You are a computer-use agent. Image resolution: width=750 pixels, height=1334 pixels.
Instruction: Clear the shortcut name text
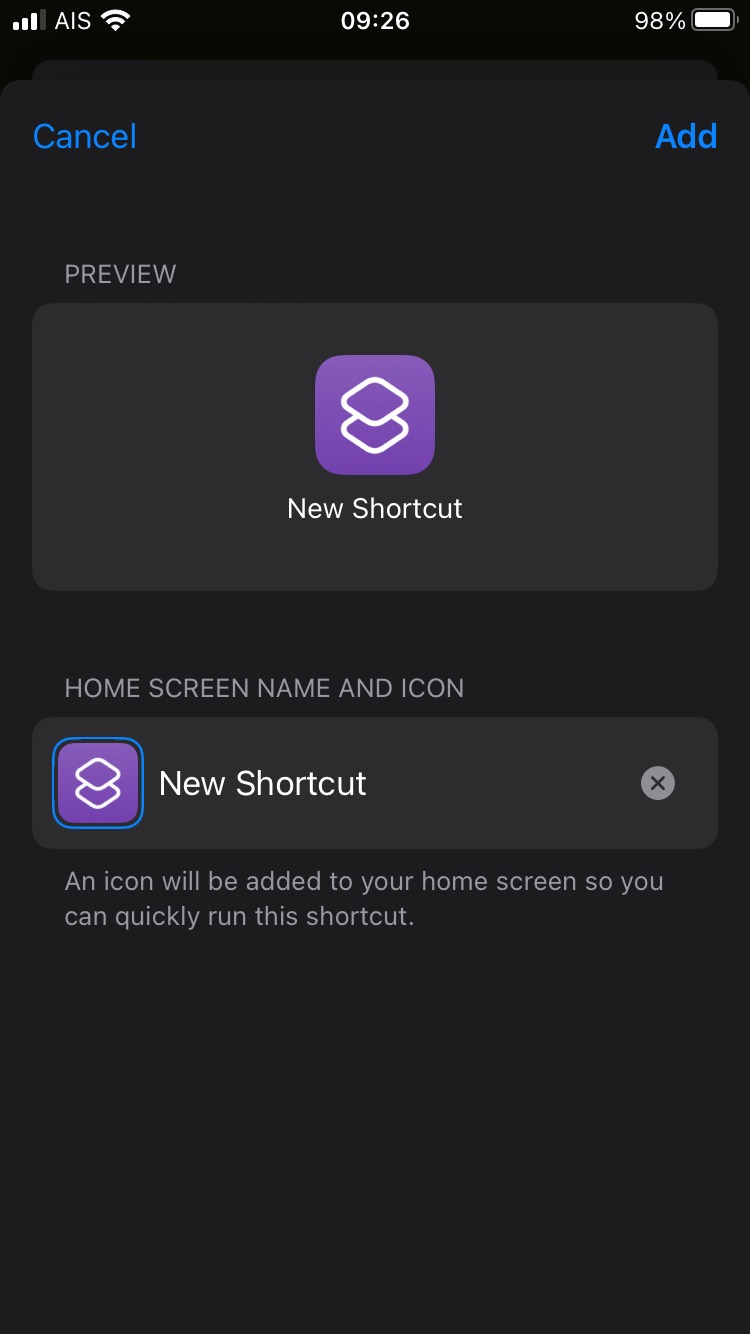(658, 783)
